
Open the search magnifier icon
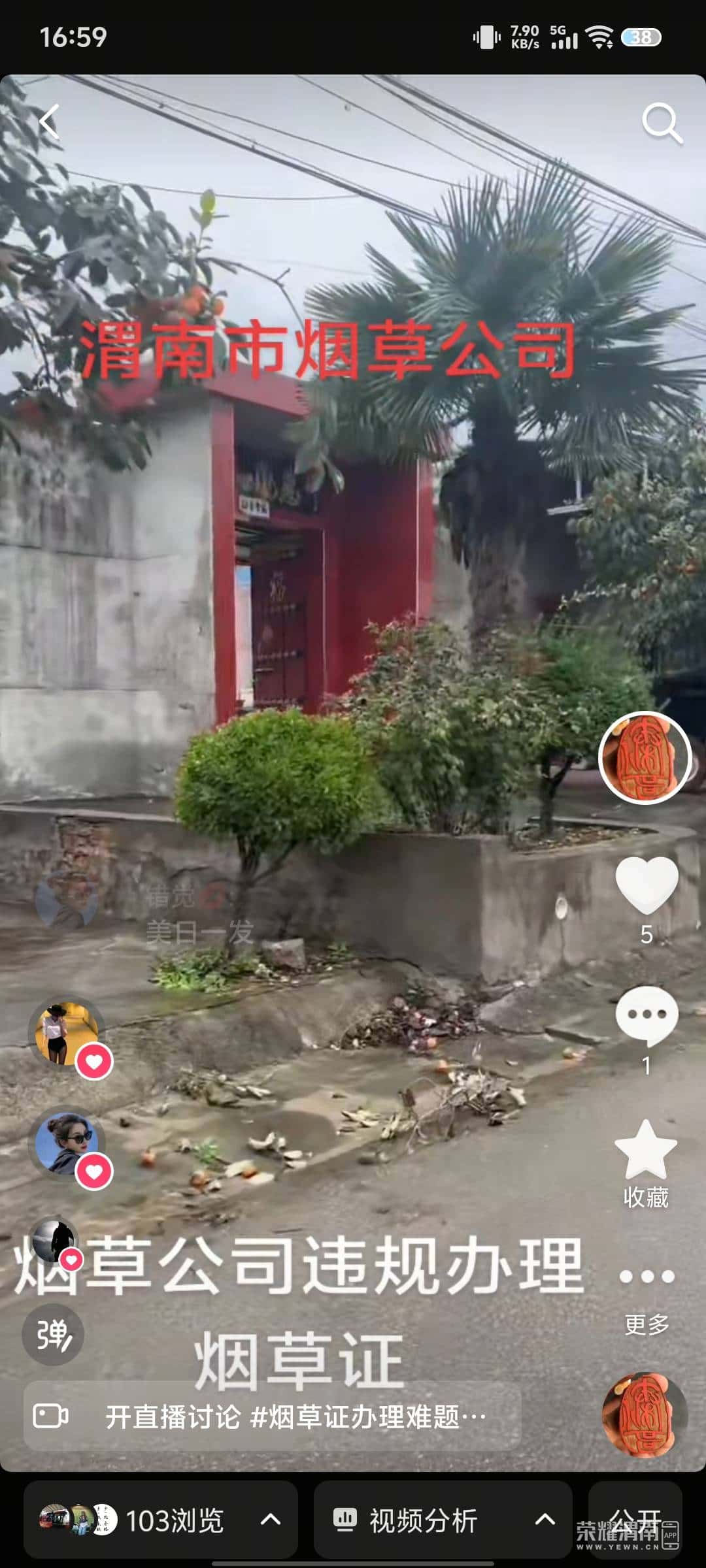[662, 122]
